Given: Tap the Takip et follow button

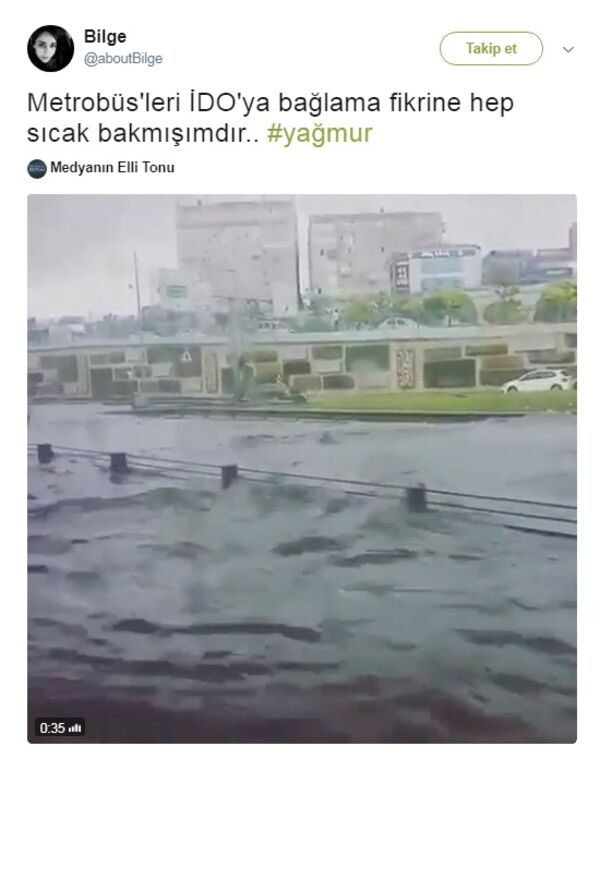Looking at the screenshot, I should pyautogui.click(x=491, y=48).
